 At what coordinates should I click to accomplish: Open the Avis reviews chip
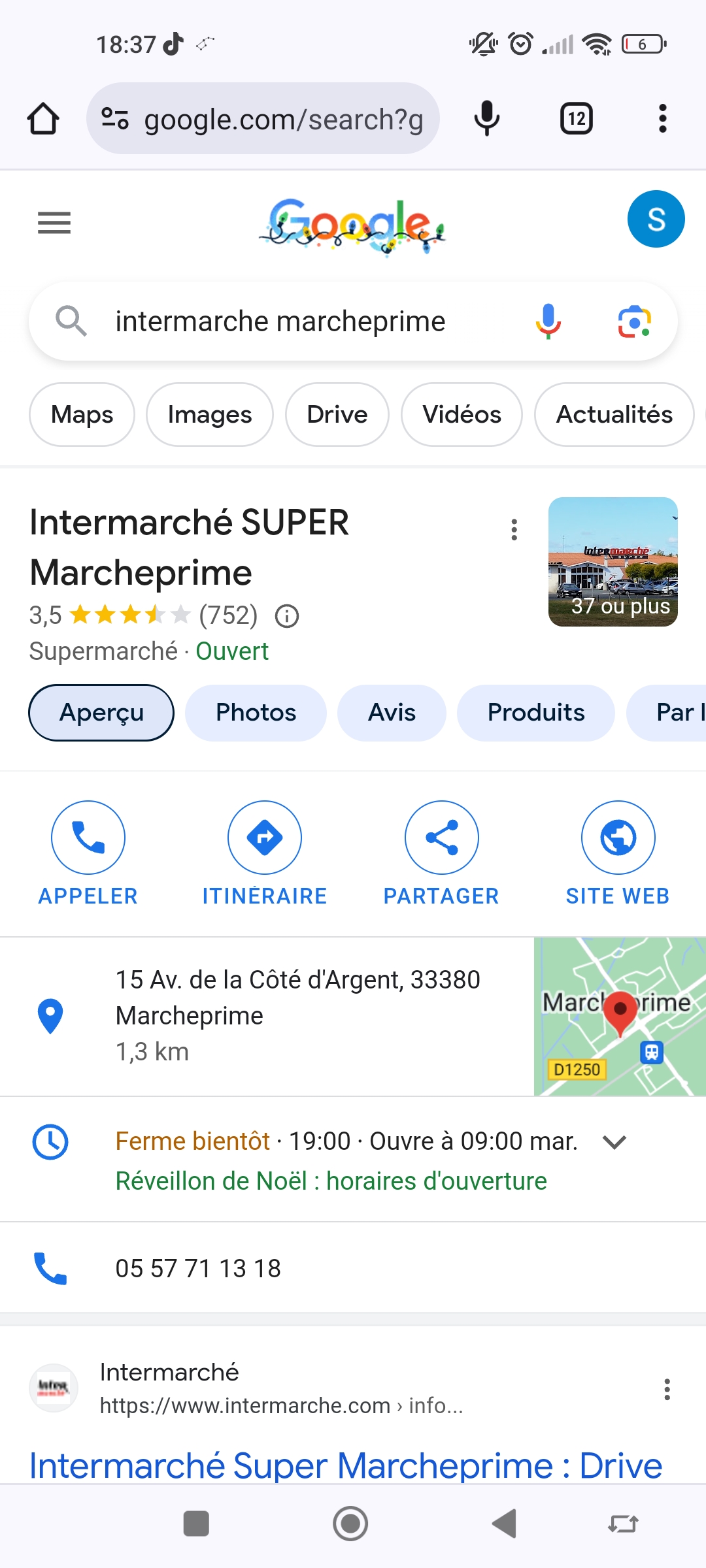pos(392,713)
